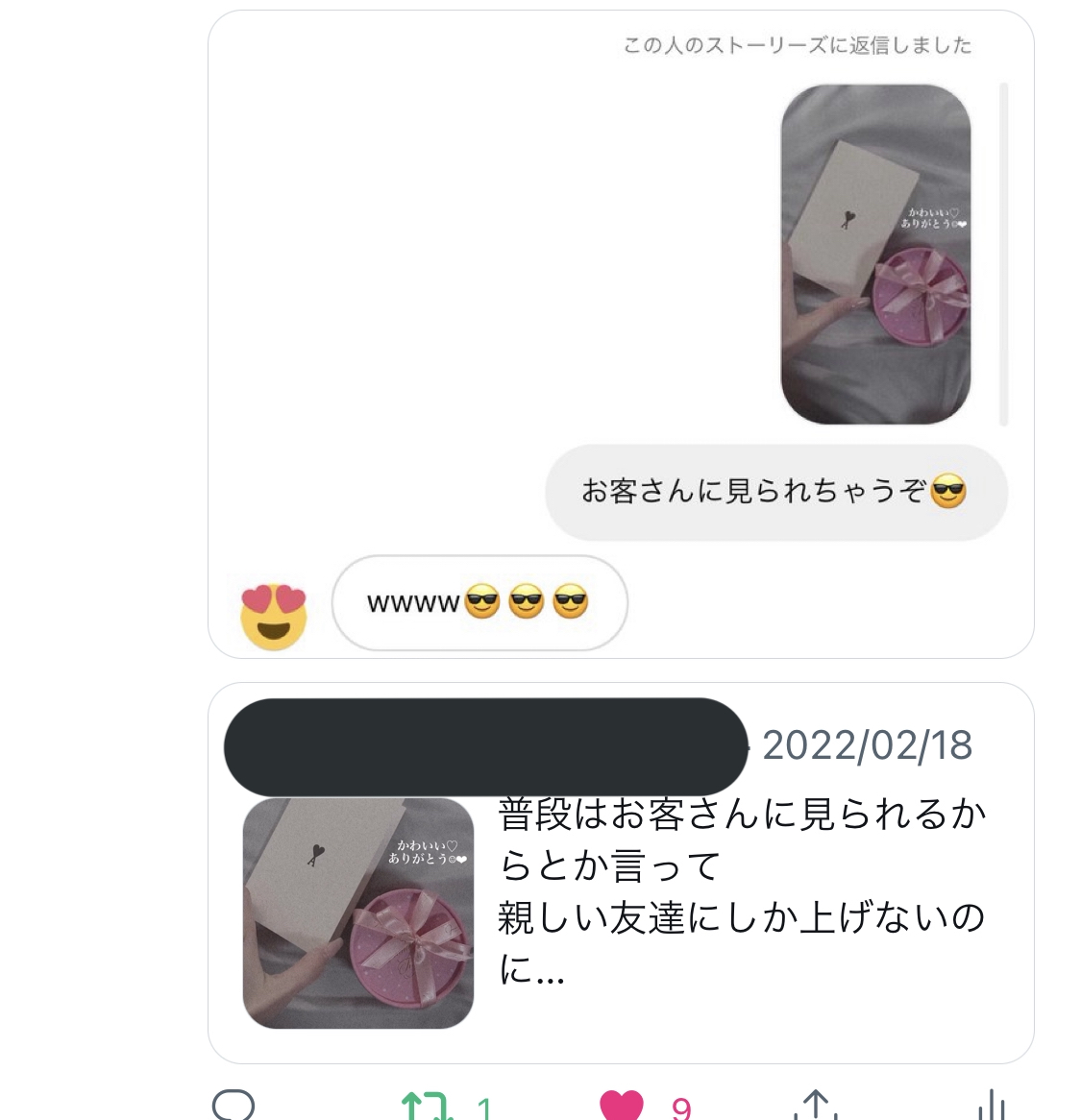1081x1120 pixels.
Task: Open the attached Instagram DM screenshot image
Action: 620,334
